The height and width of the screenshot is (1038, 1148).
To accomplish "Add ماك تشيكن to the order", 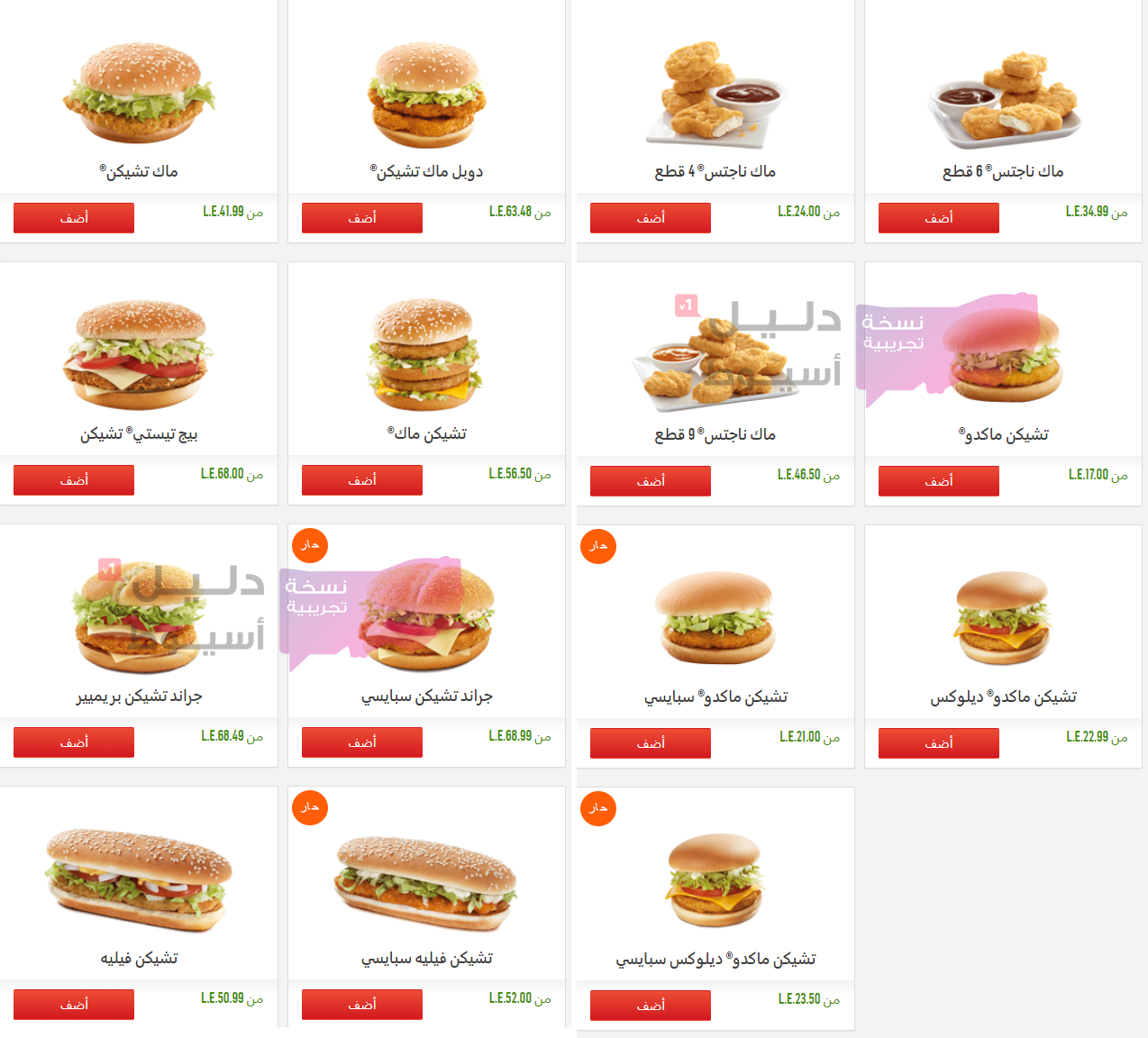I will tap(74, 218).
